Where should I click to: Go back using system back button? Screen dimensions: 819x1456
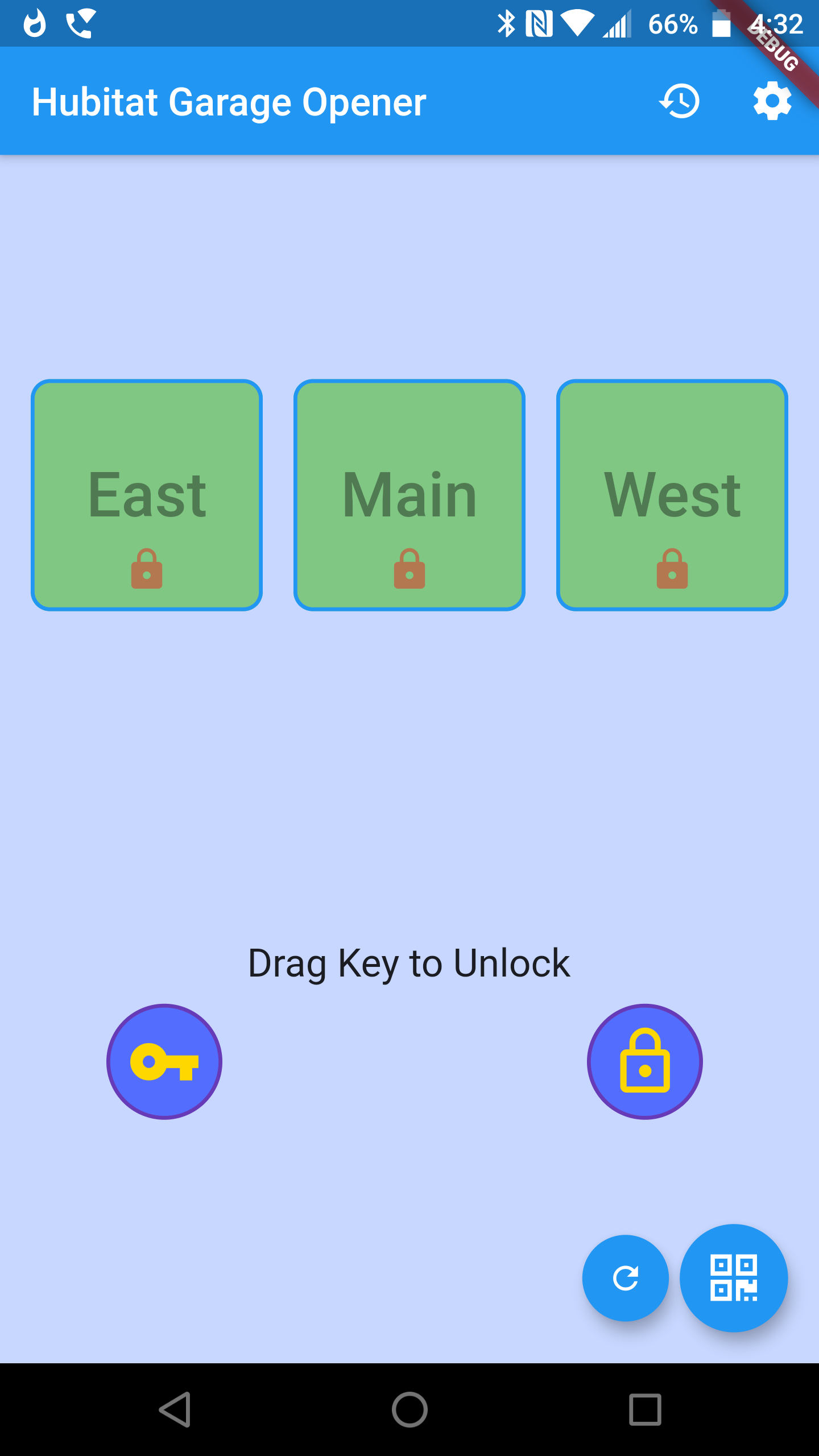pyautogui.click(x=175, y=1409)
